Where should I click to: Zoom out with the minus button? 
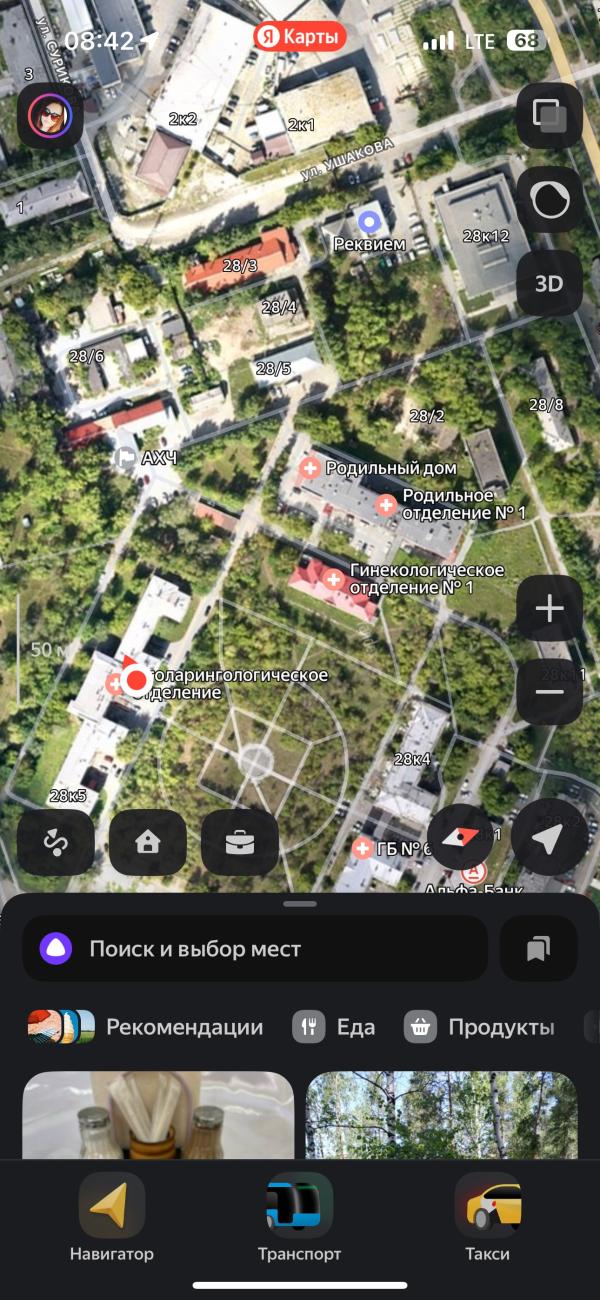549,692
